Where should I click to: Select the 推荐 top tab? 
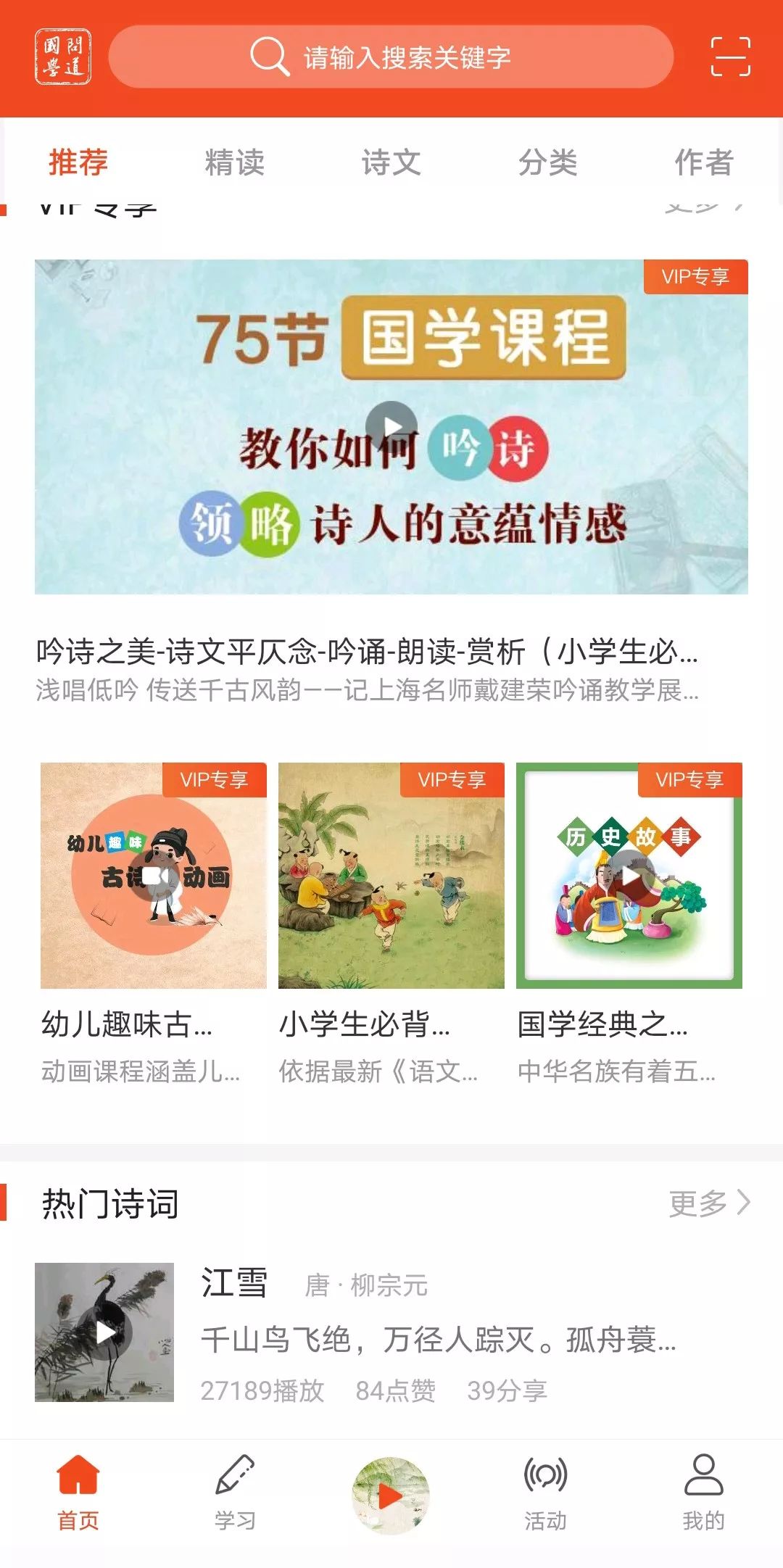(x=78, y=162)
